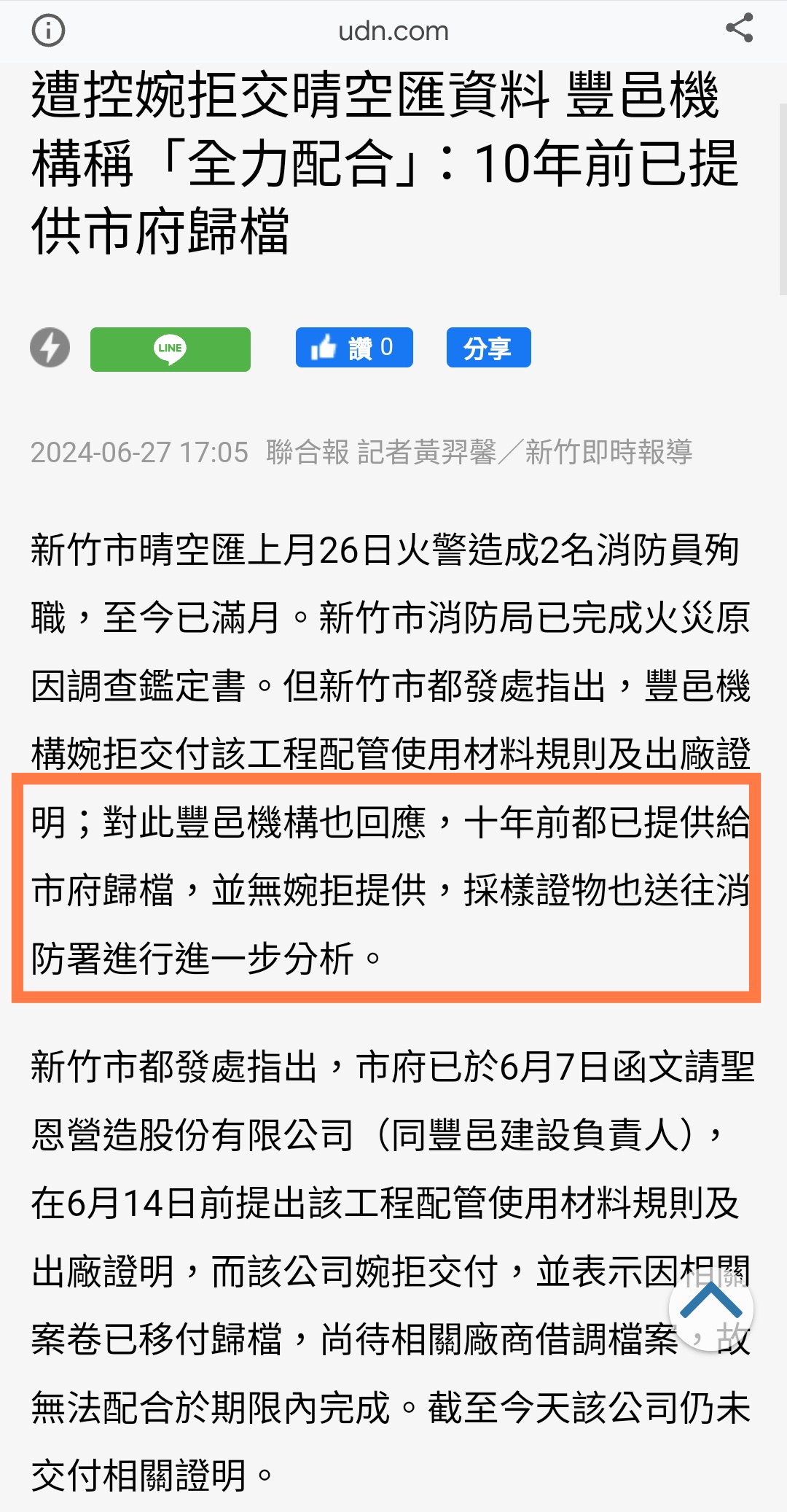Screen dimensions: 787x1512
Task: Tap the udn.com address bar
Action: [393, 31]
